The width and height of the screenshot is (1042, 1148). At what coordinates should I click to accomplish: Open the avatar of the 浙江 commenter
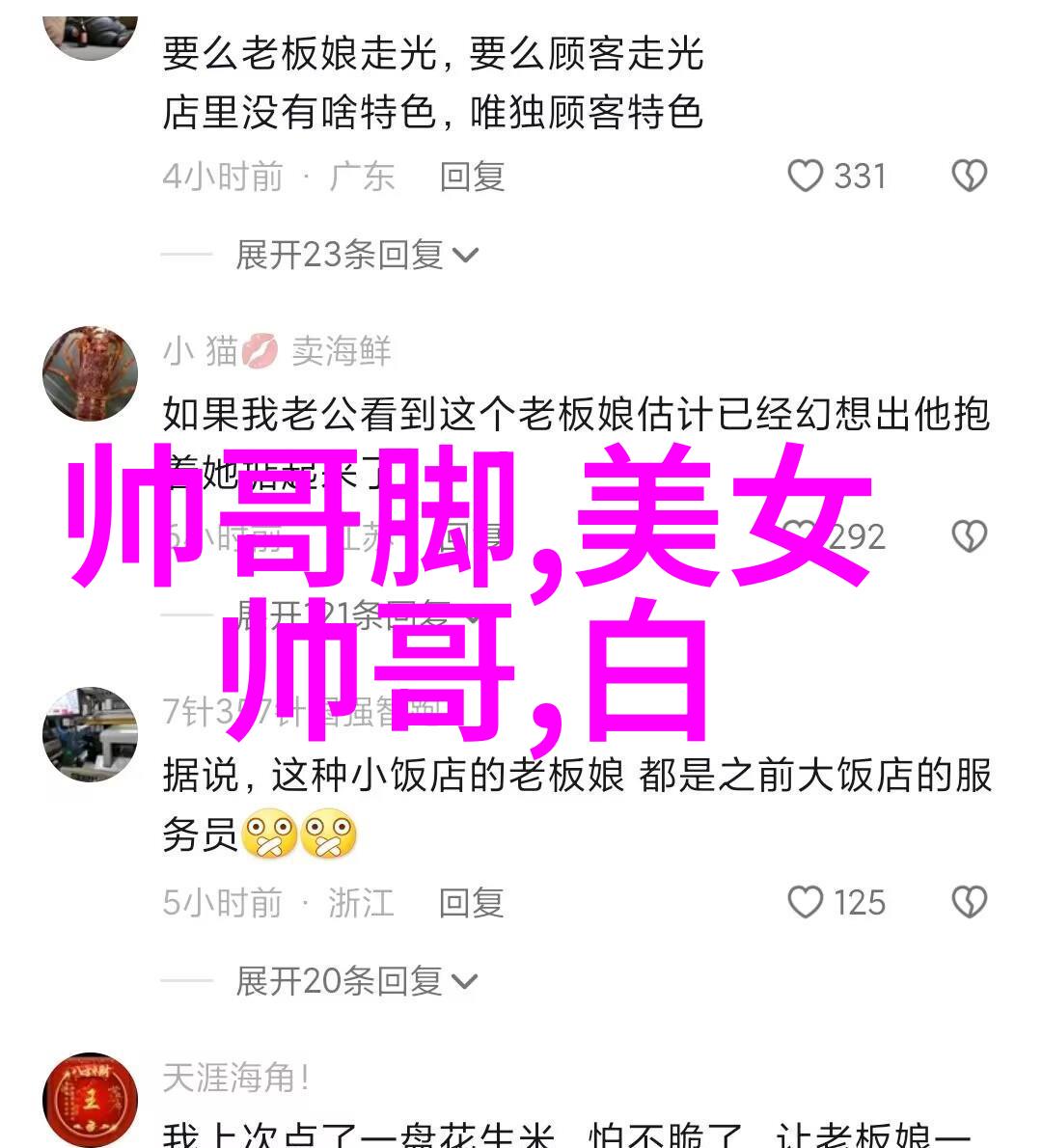point(90,734)
